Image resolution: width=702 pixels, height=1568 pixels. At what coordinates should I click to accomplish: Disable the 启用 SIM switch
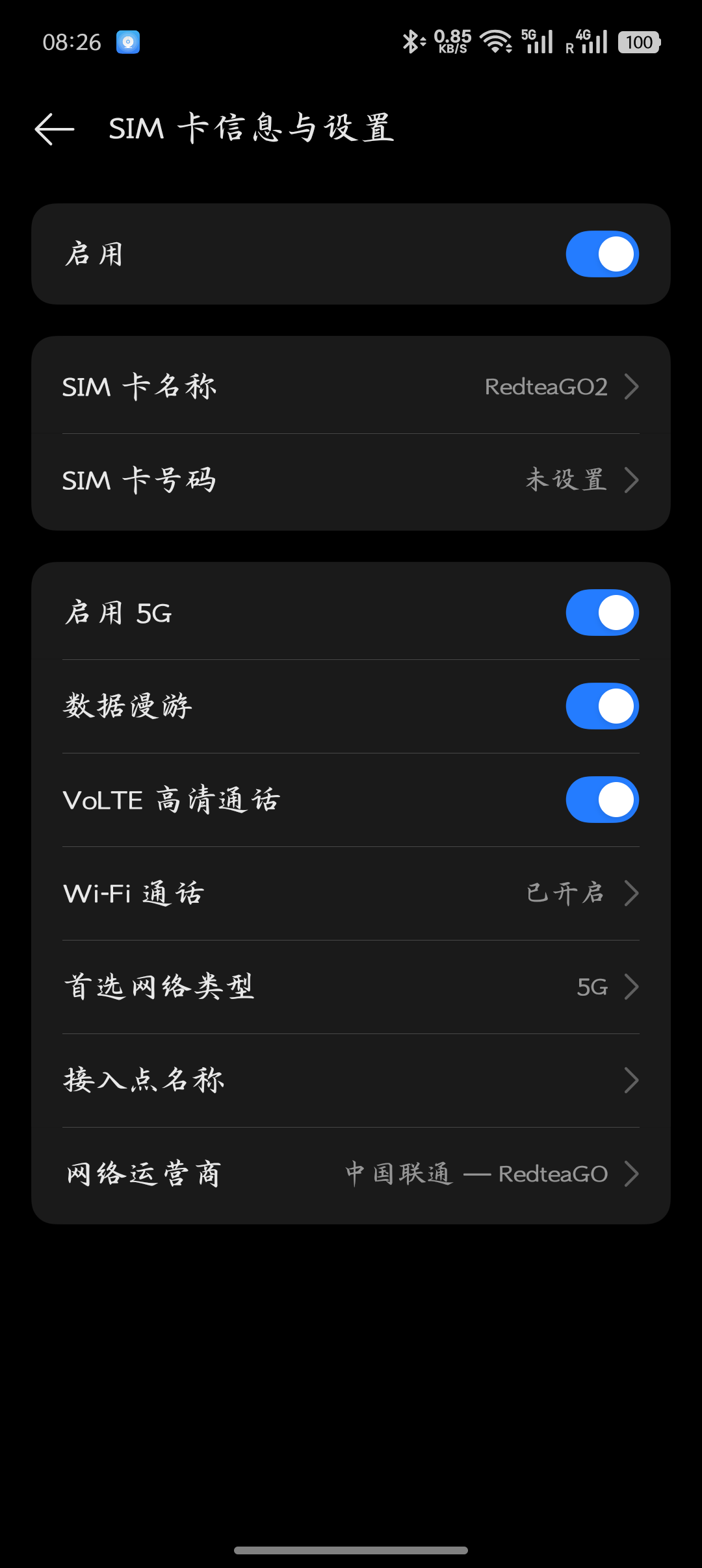(x=602, y=254)
